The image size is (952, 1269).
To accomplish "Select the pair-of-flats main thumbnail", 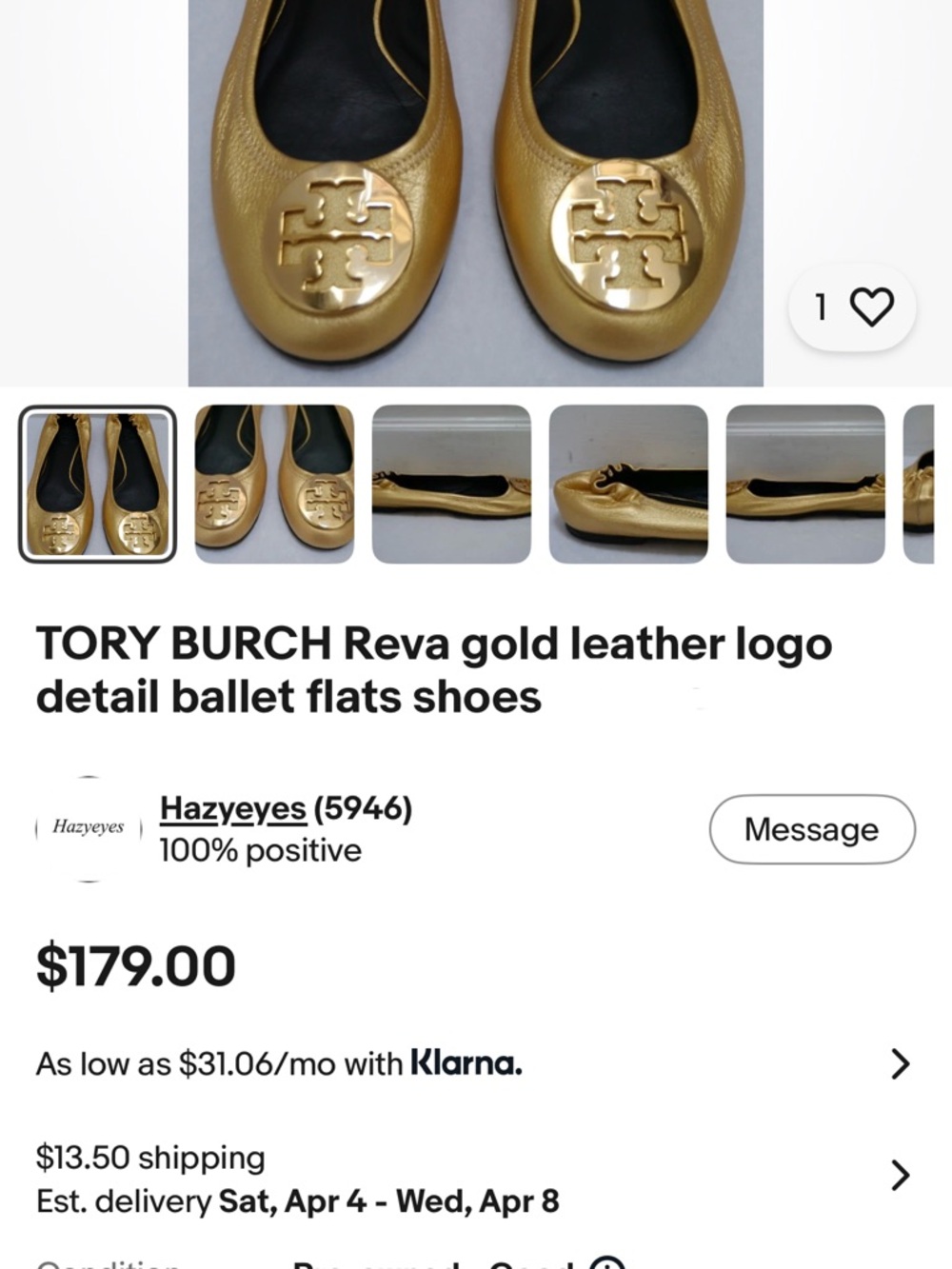I will tap(100, 484).
